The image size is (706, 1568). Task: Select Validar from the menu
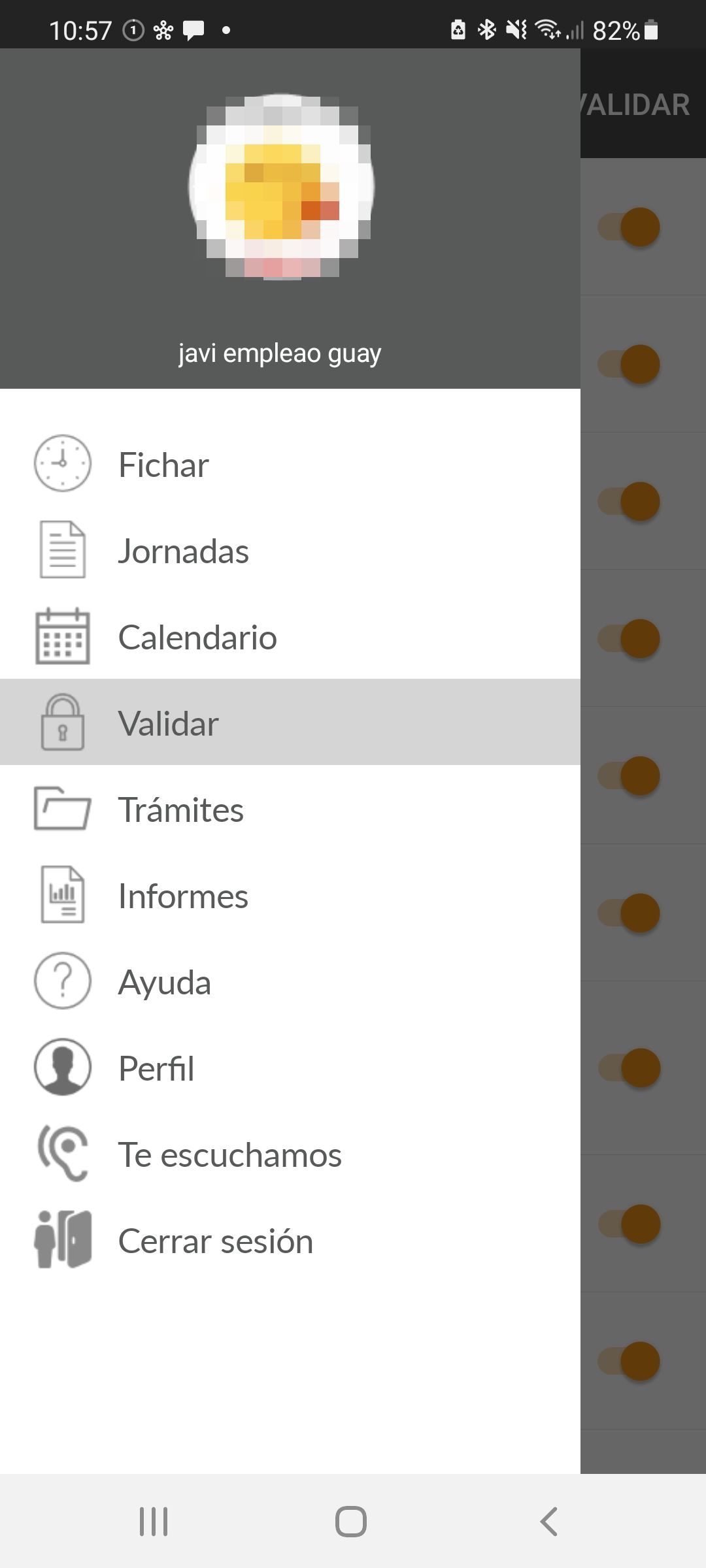tap(168, 723)
